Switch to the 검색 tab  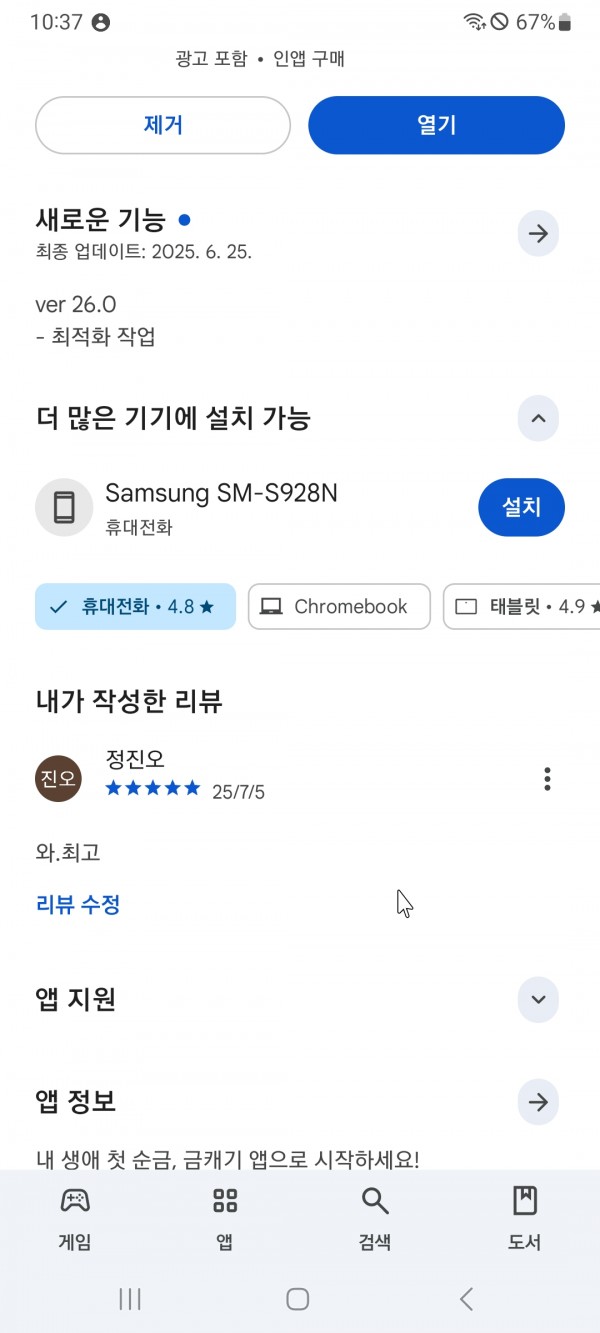point(375,1218)
